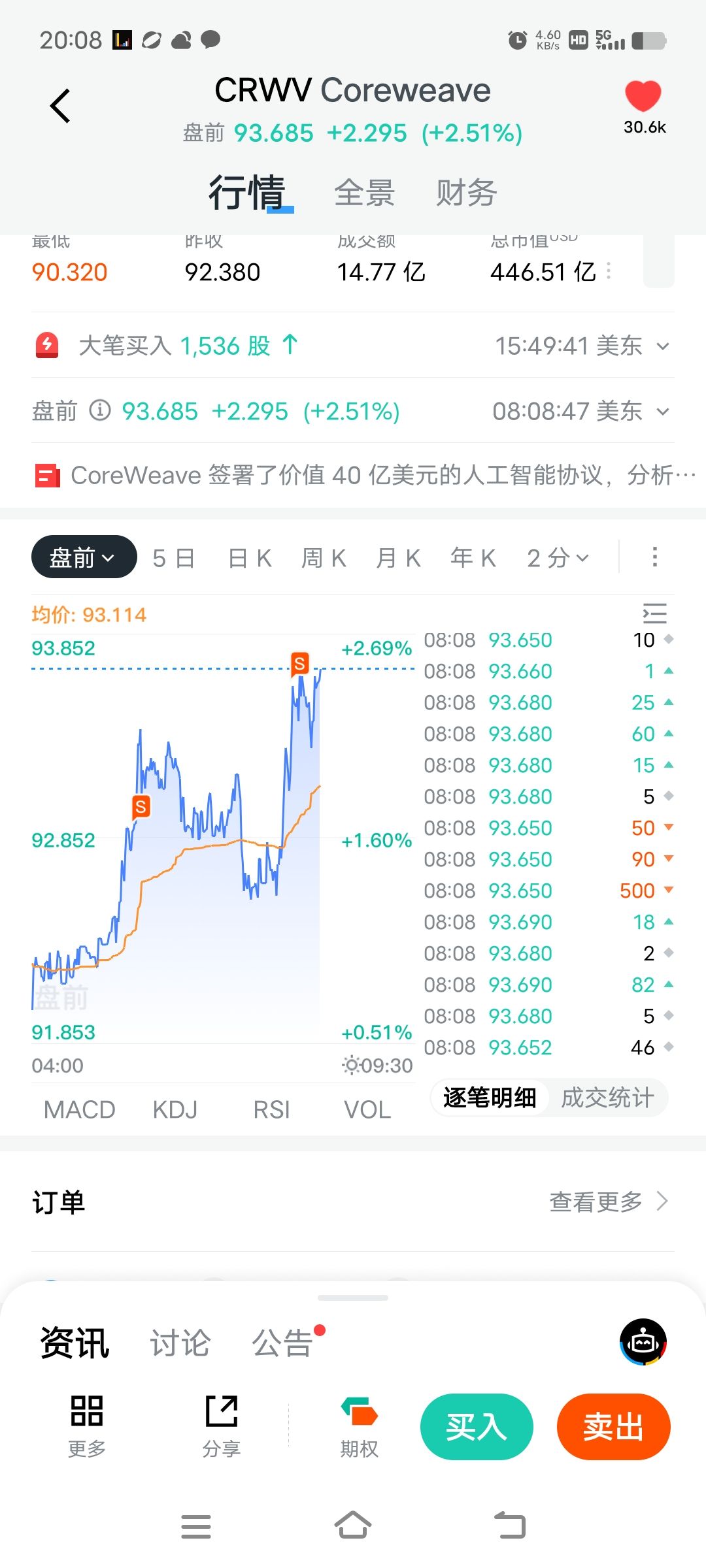View more orders via 查看更多

pos(608,1201)
